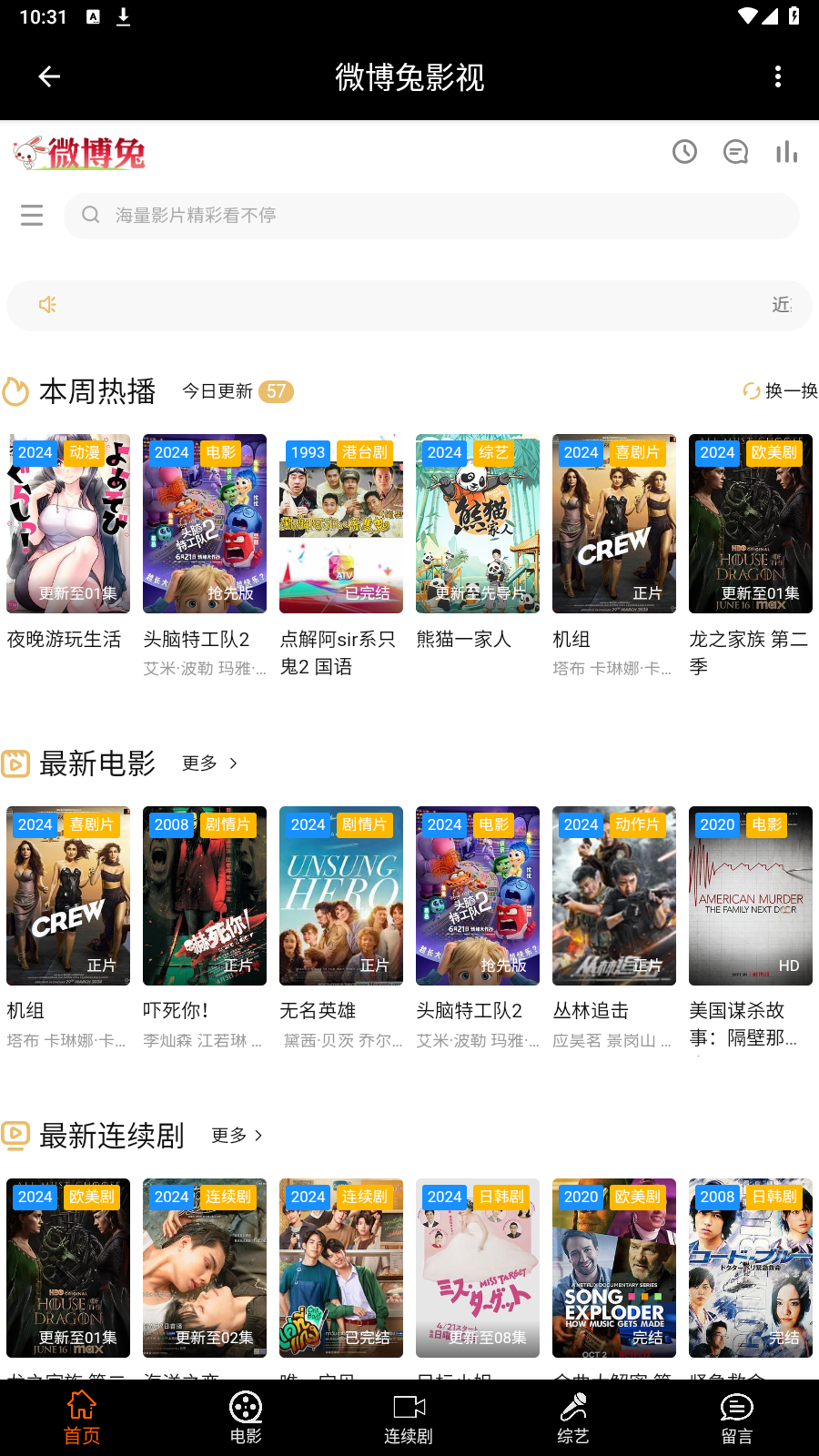819x1456 pixels.
Task: Switch to the 综艺 tab
Action: point(573,1418)
